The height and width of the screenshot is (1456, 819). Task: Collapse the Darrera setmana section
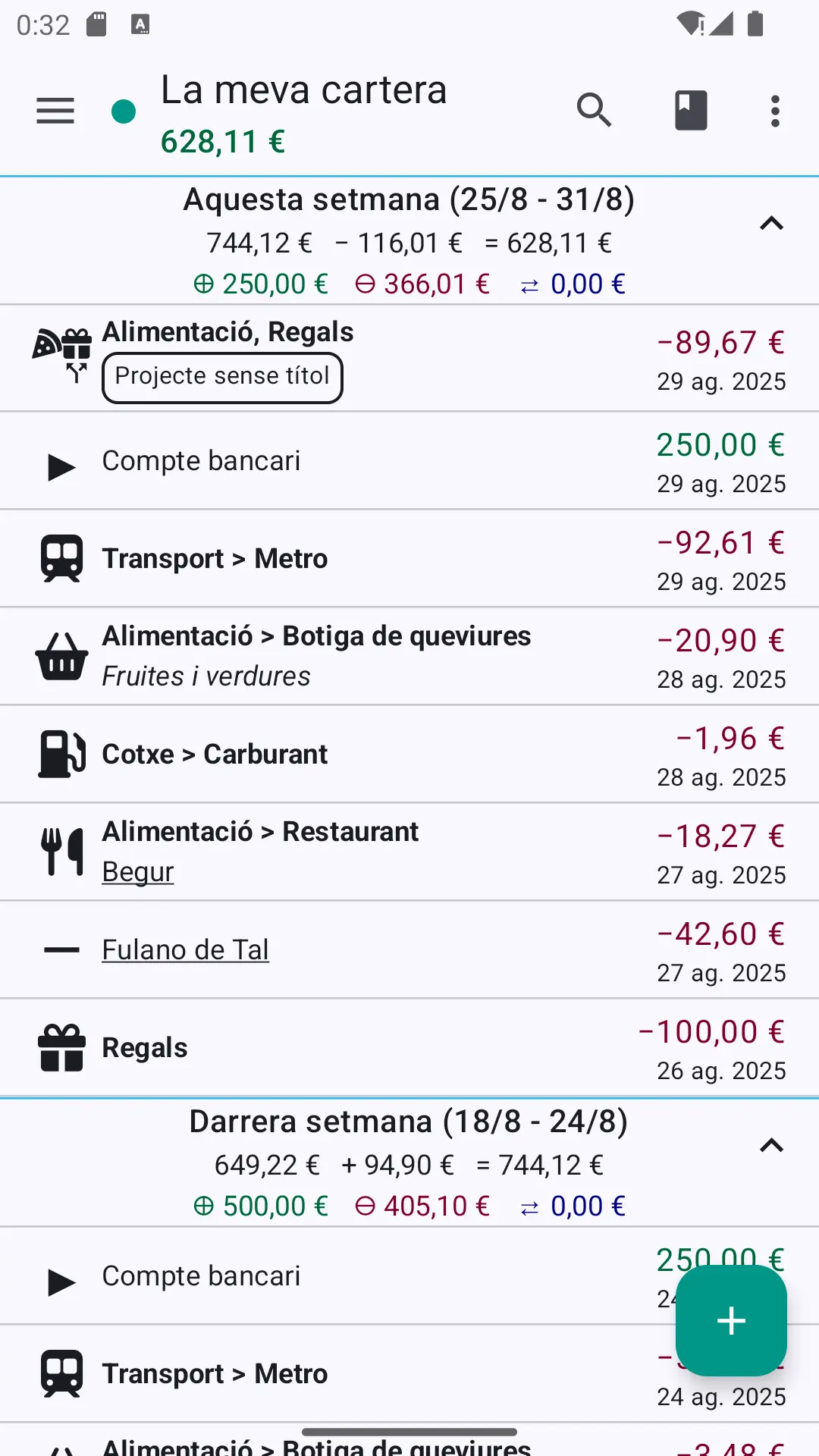coord(771,1146)
